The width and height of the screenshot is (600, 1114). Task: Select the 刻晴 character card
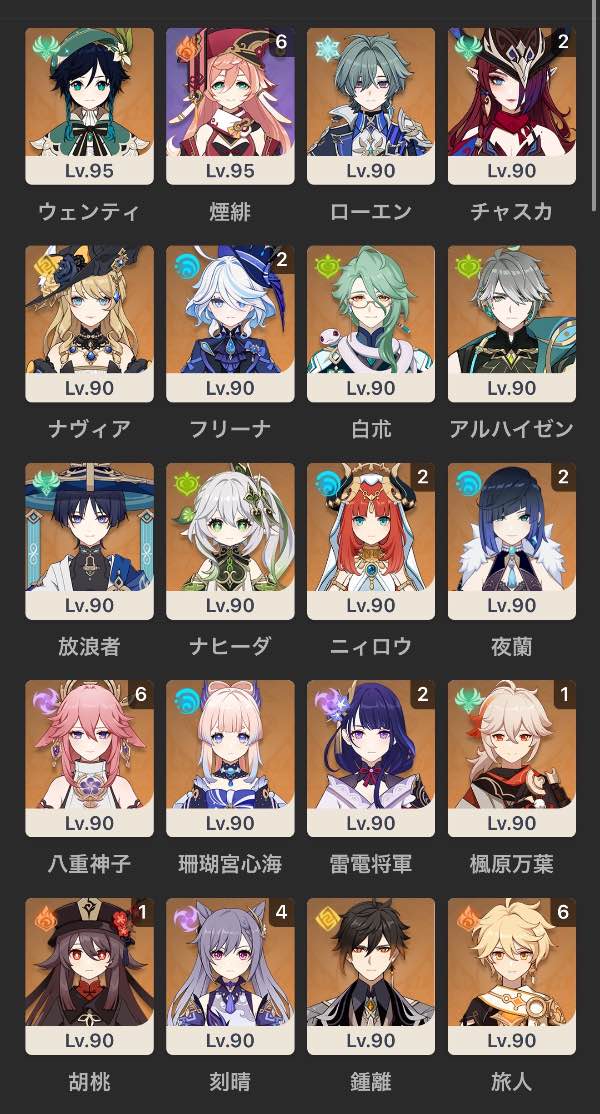pyautogui.click(x=230, y=976)
